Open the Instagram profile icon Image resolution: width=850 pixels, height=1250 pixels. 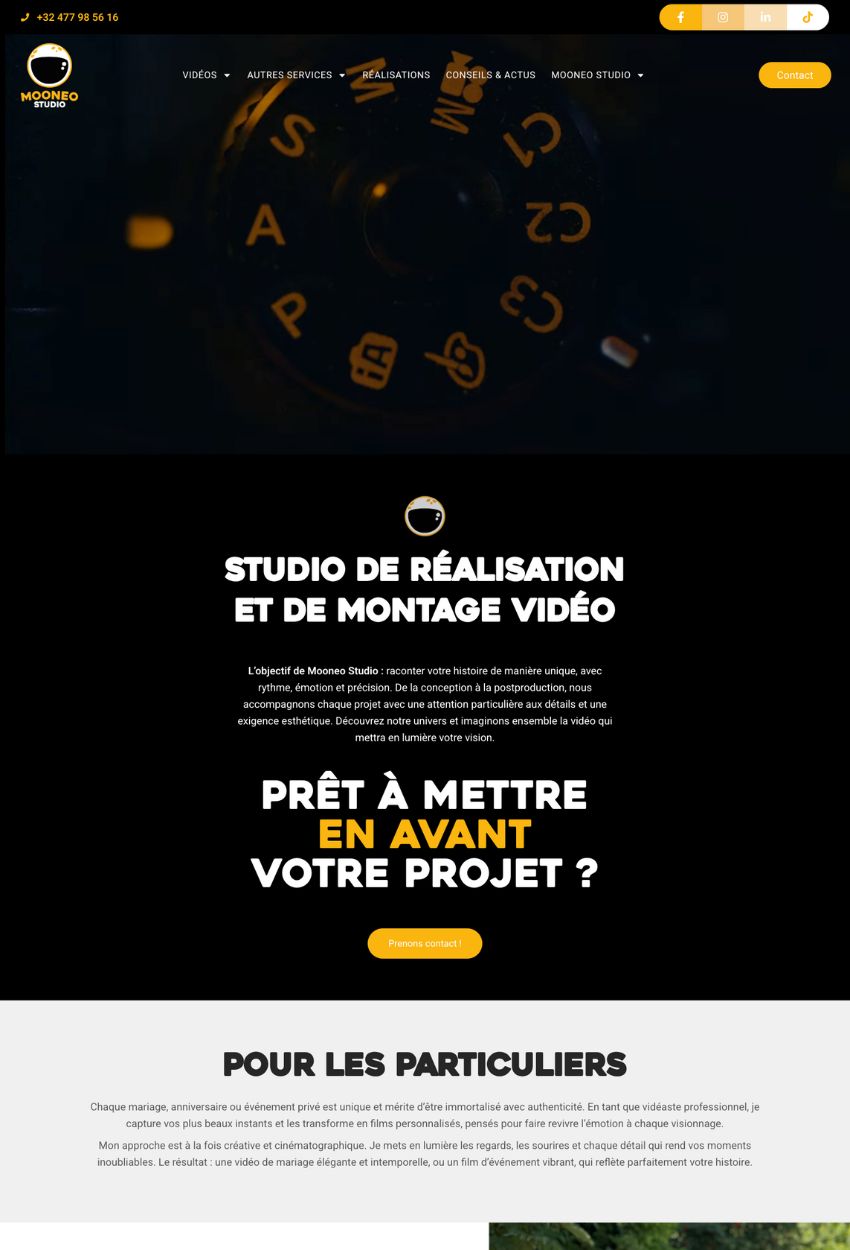[x=723, y=17]
